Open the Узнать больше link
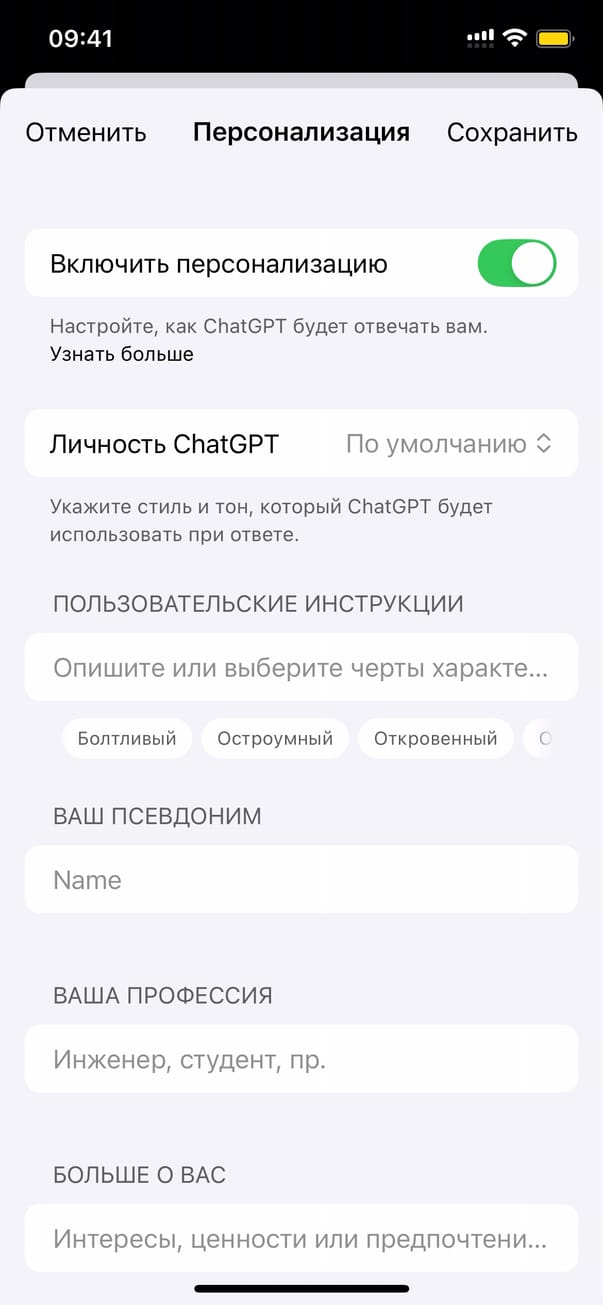This screenshot has height=1305, width=603. 122,354
